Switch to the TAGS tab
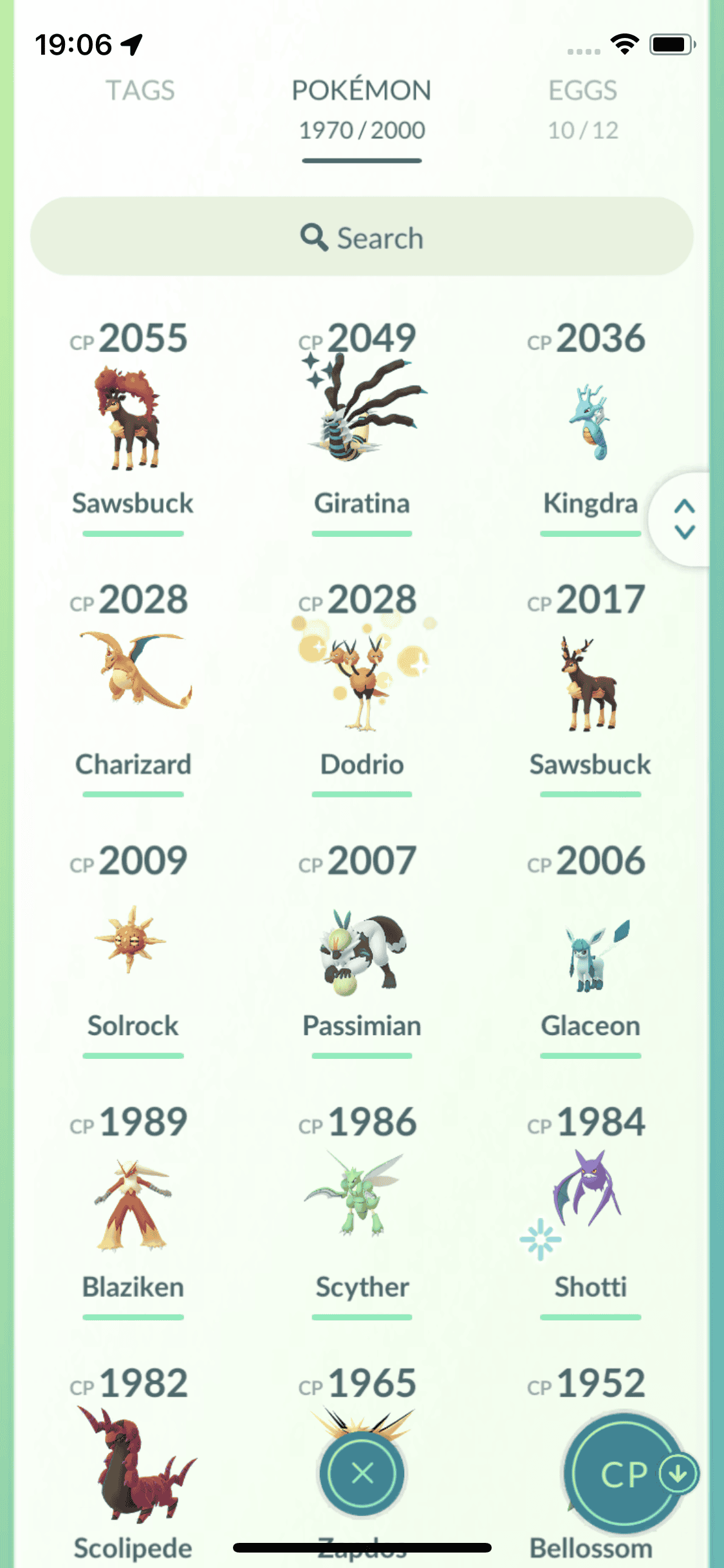Image resolution: width=724 pixels, height=1568 pixels. (140, 91)
